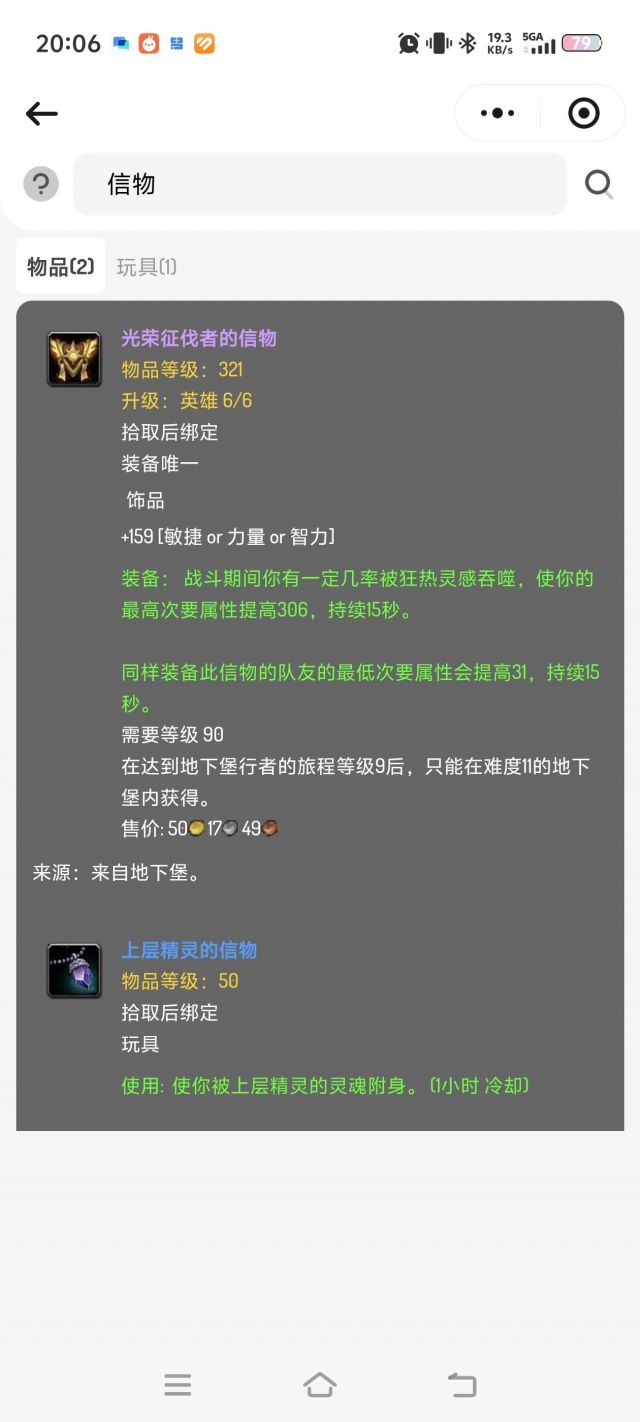Close the mini program with the circle button
Image resolution: width=640 pixels, height=1422 pixels.
[583, 113]
